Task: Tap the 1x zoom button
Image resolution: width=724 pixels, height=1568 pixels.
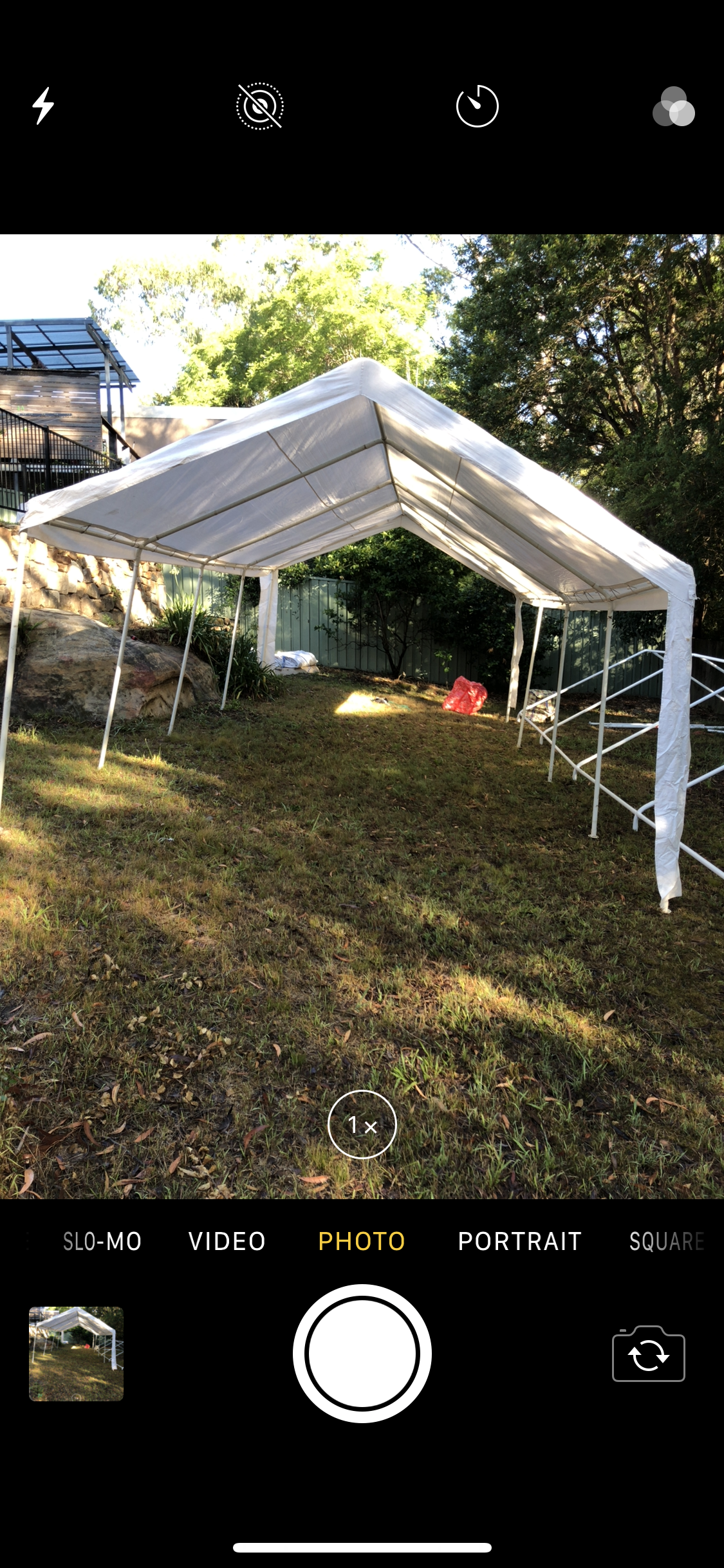Action: coord(362,1125)
